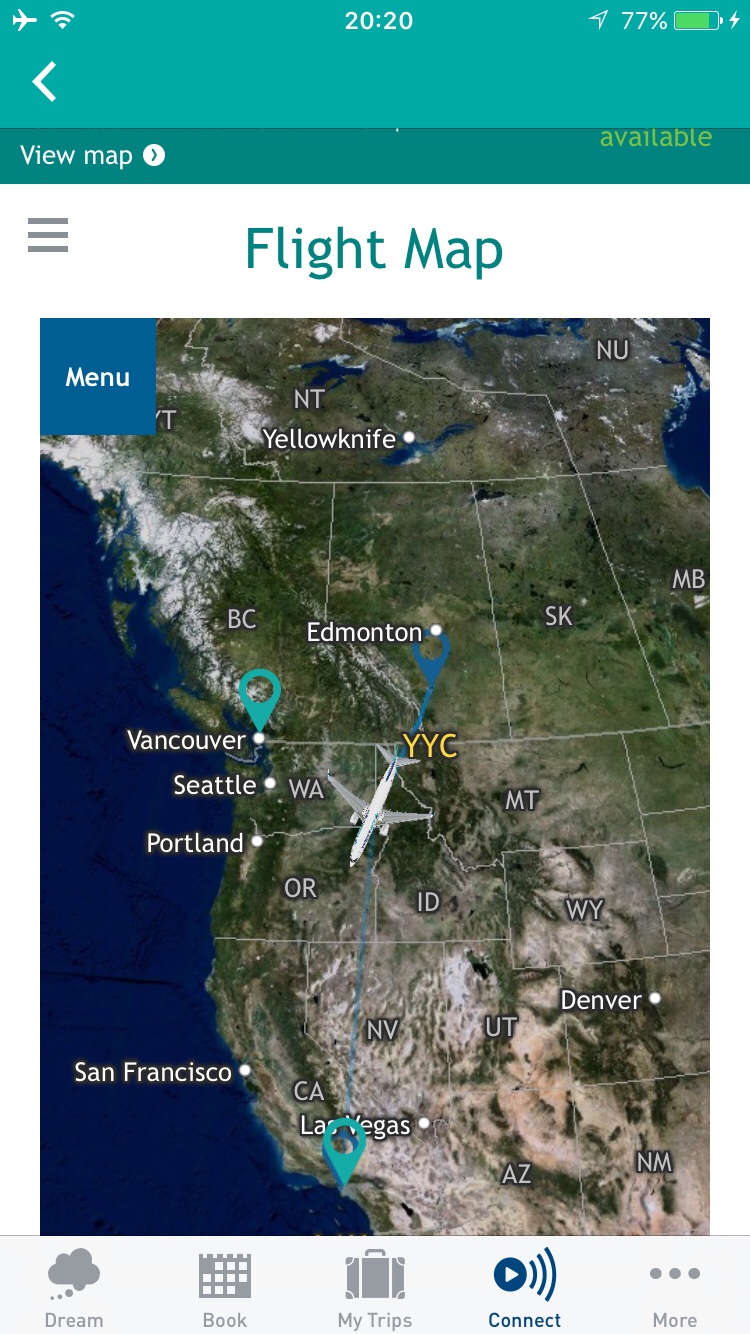Open the hamburger menu beside Flight Map
This screenshot has height=1334, width=750.
48,235
